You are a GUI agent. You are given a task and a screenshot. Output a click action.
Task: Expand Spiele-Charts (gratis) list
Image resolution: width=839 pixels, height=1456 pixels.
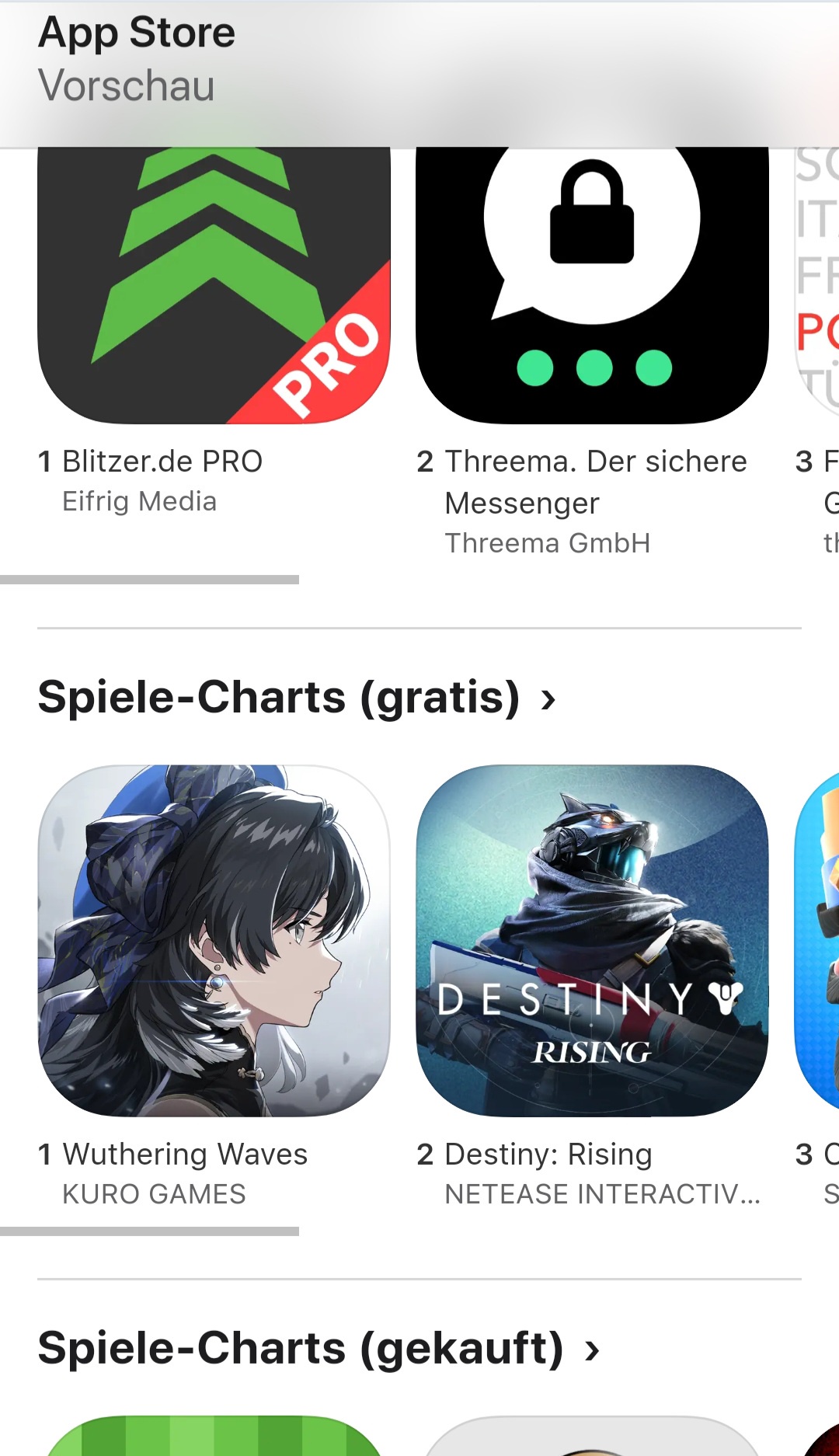297,697
